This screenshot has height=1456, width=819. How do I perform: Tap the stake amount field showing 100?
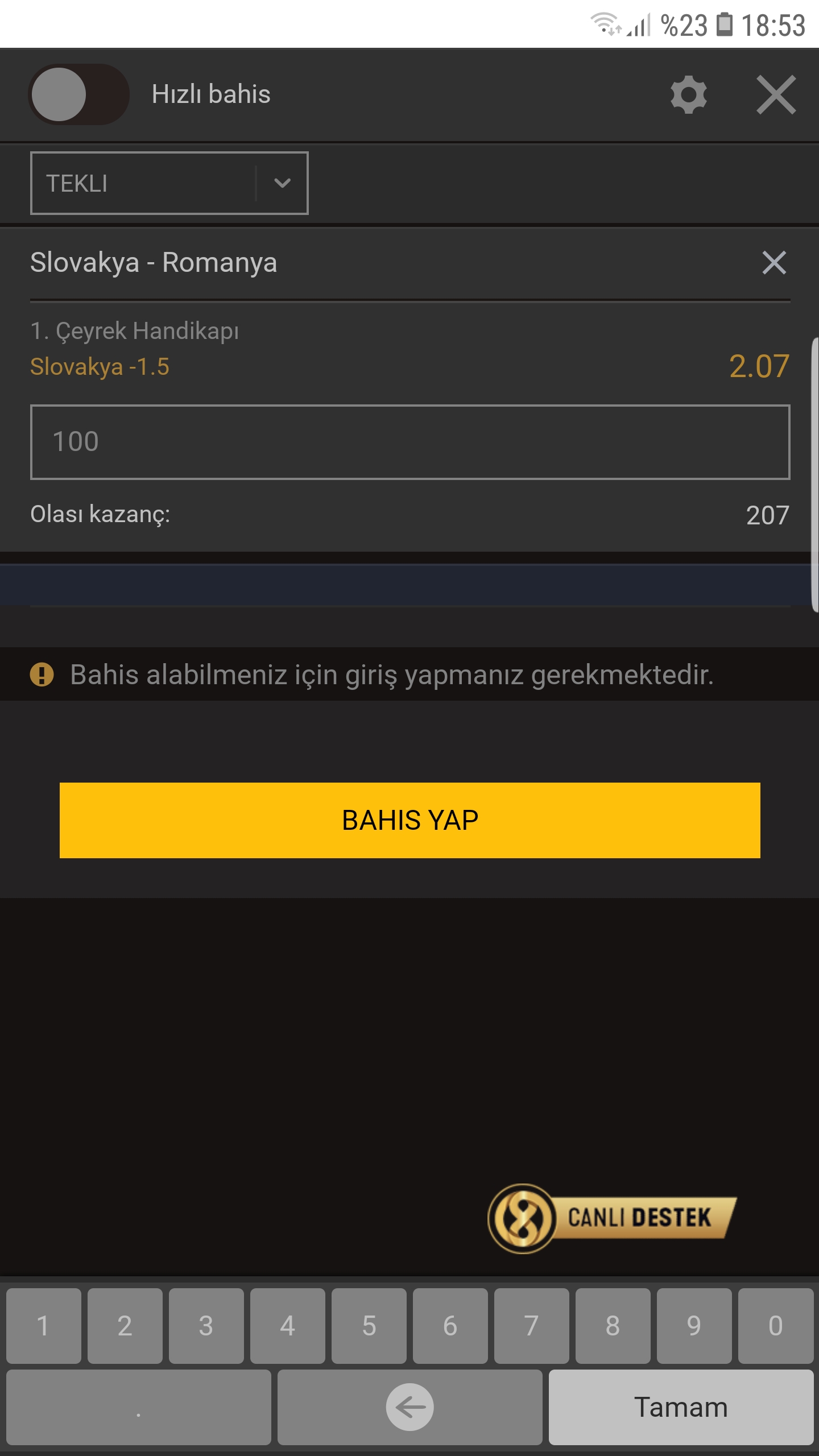coord(410,442)
